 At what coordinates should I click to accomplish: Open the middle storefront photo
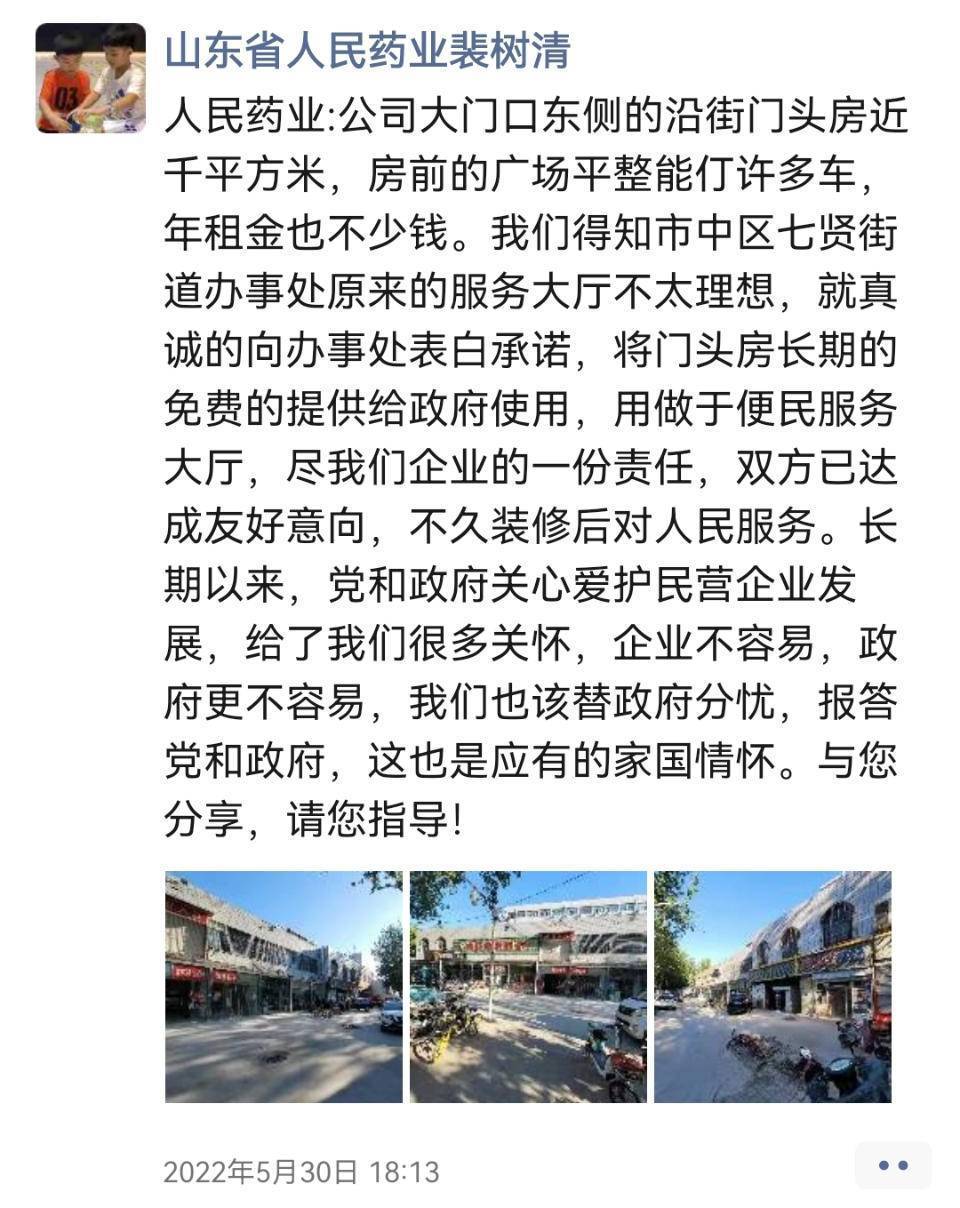pyautogui.click(x=528, y=986)
